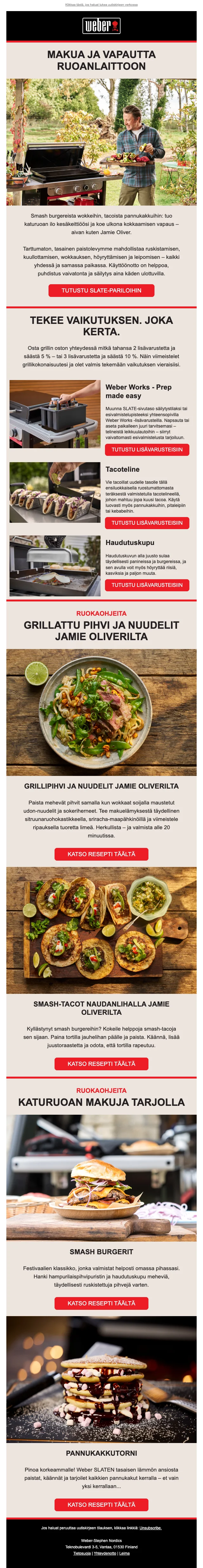The height and width of the screenshot is (1568, 203).
Task: Explore accessories for Weber Works Prep made easy
Action: [x=147, y=449]
